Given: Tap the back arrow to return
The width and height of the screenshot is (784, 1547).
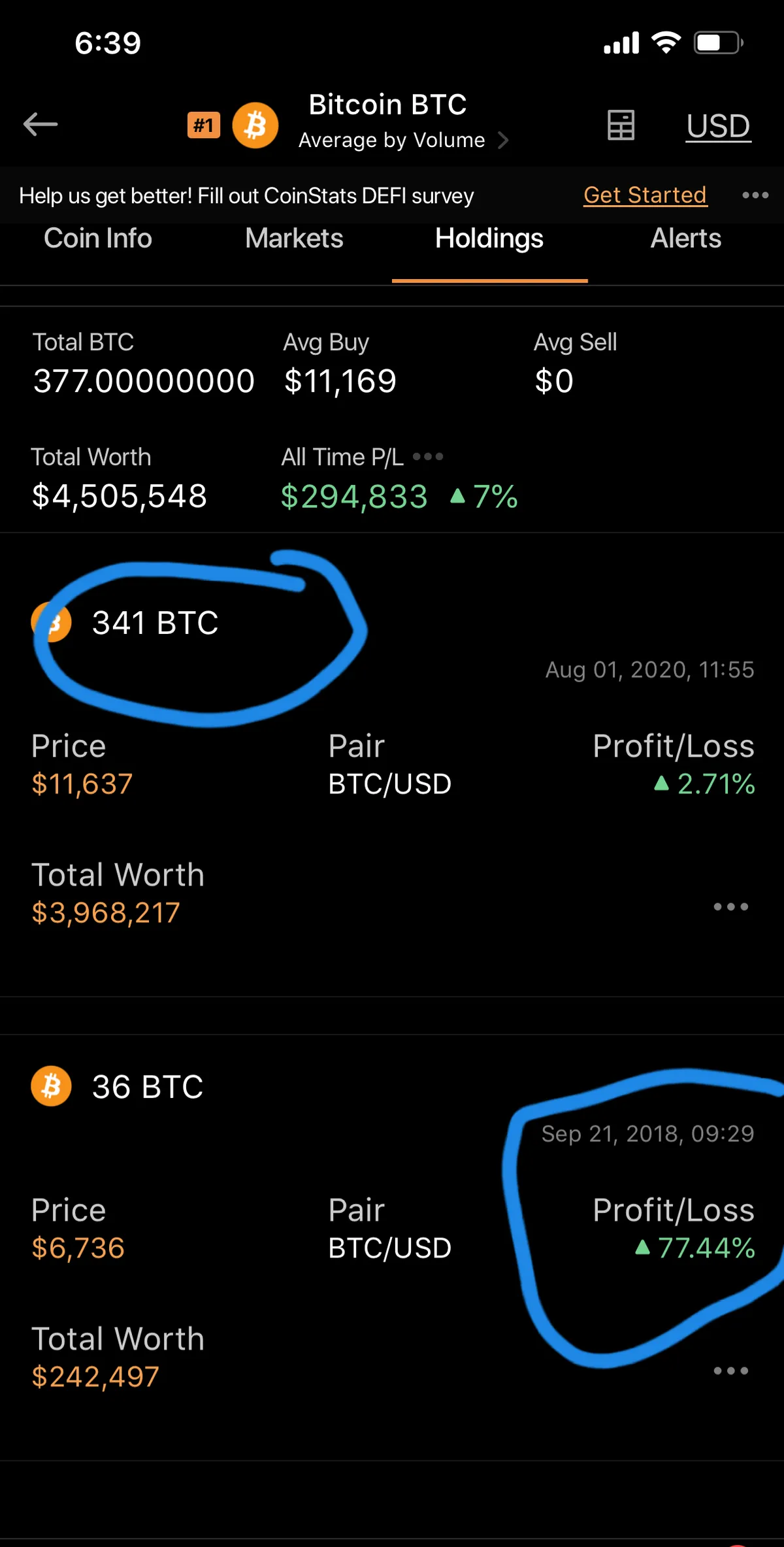Looking at the screenshot, I should coord(41,125).
